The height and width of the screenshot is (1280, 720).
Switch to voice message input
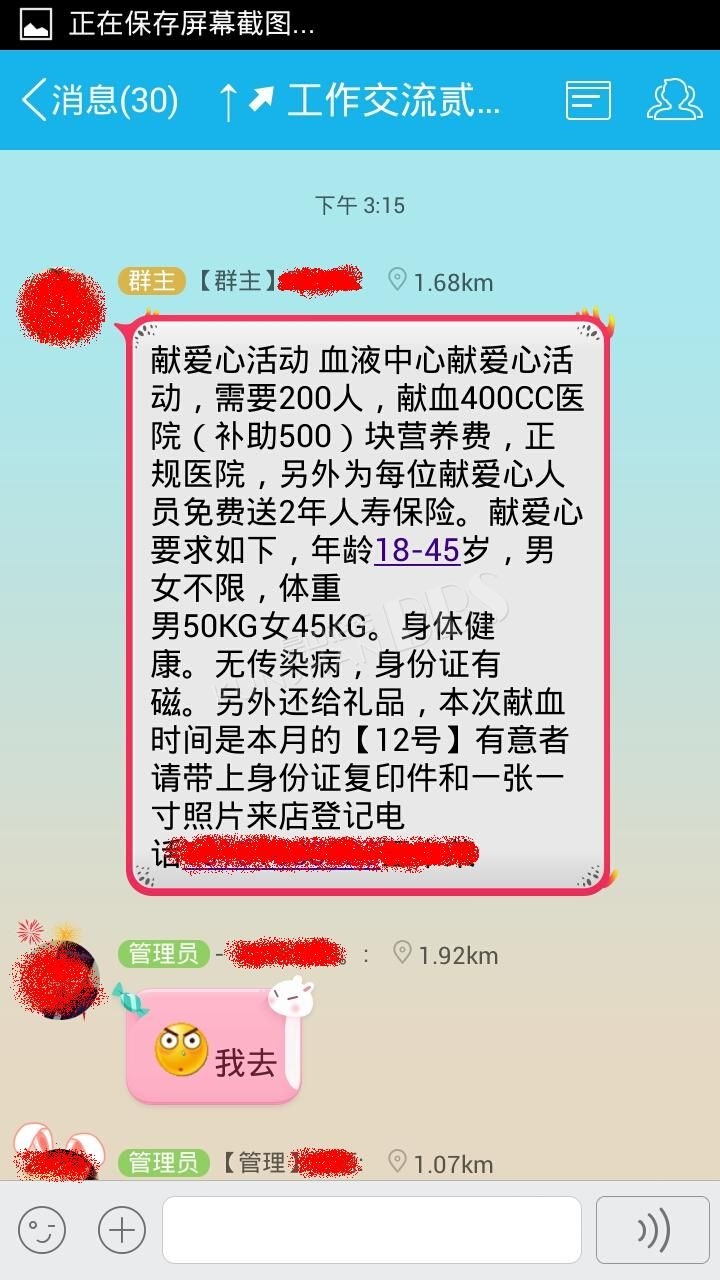pos(653,1230)
